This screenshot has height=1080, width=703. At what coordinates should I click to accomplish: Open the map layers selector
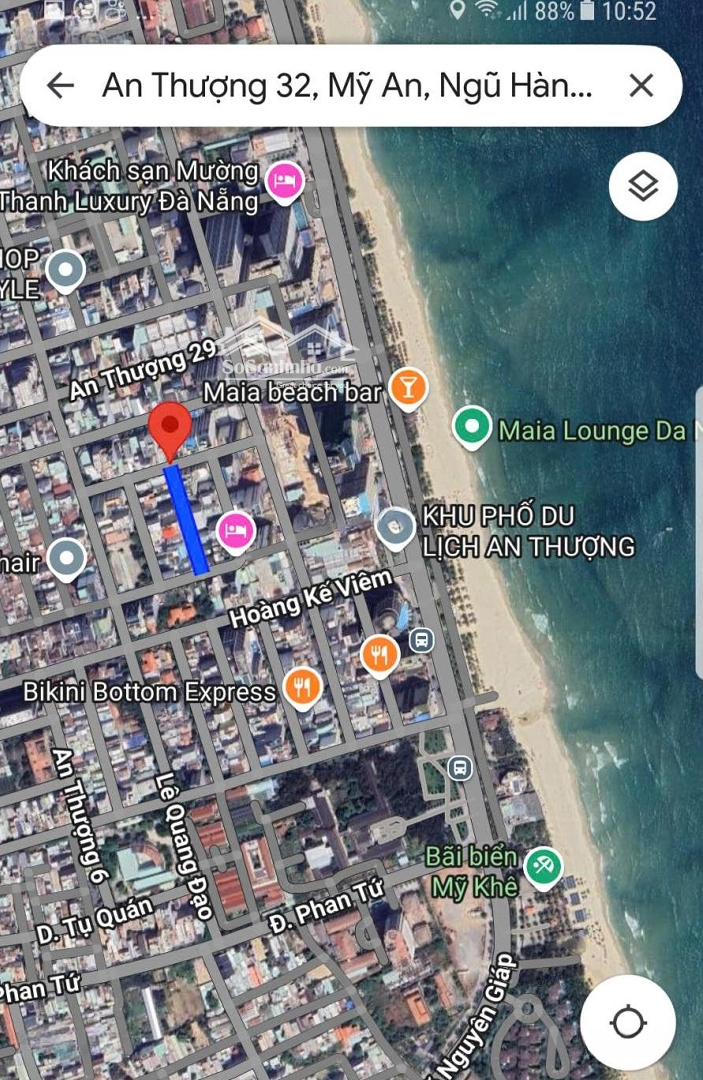click(643, 185)
